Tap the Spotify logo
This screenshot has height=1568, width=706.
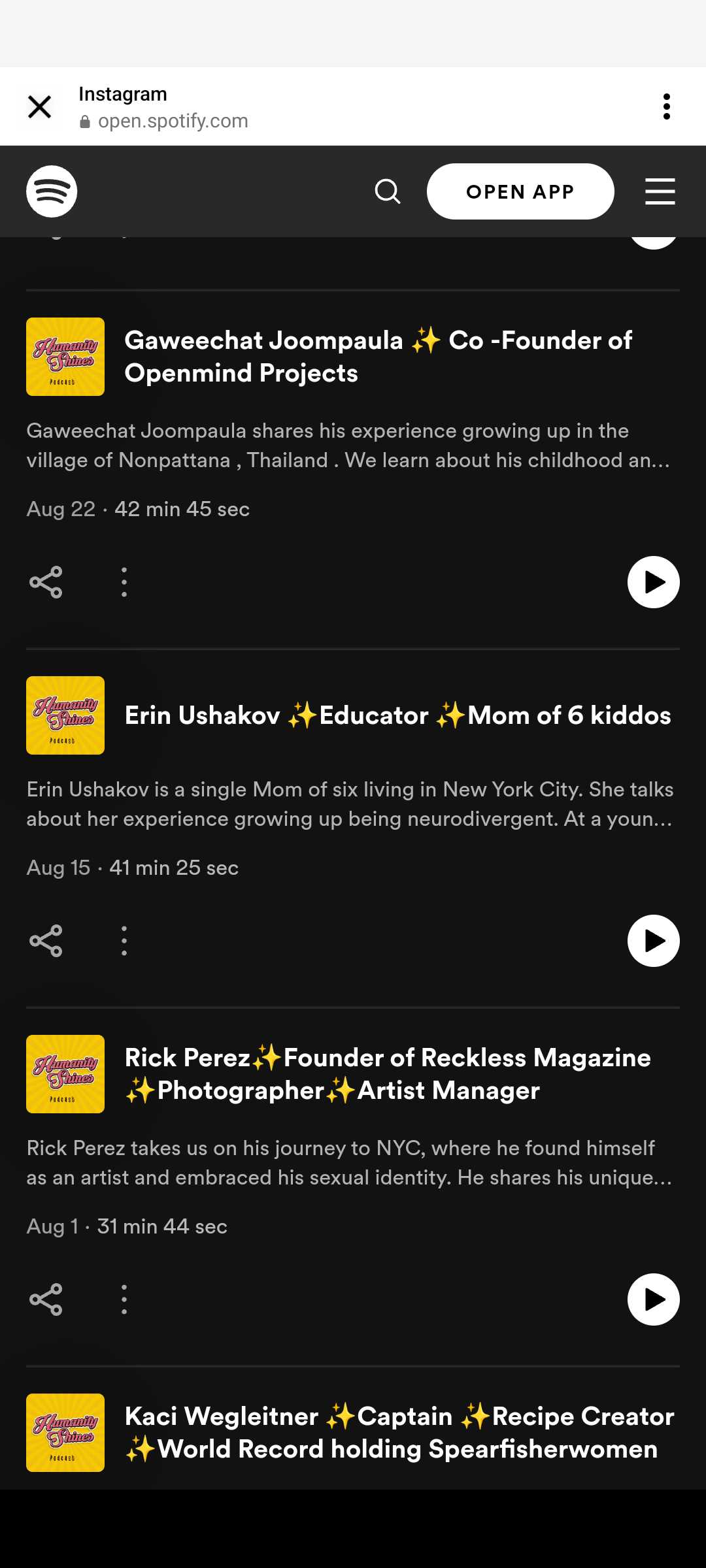(52, 191)
